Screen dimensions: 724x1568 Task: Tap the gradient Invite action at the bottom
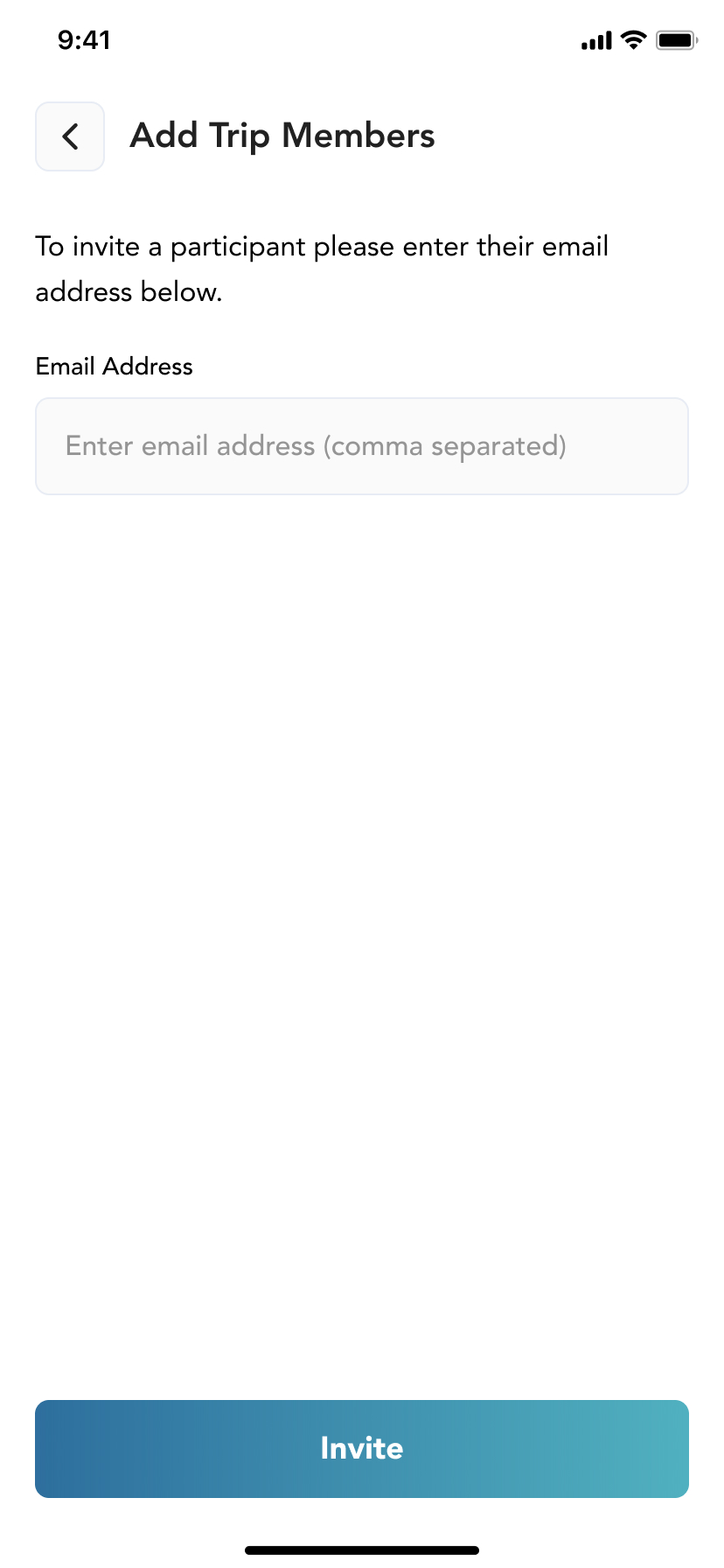(x=361, y=1448)
